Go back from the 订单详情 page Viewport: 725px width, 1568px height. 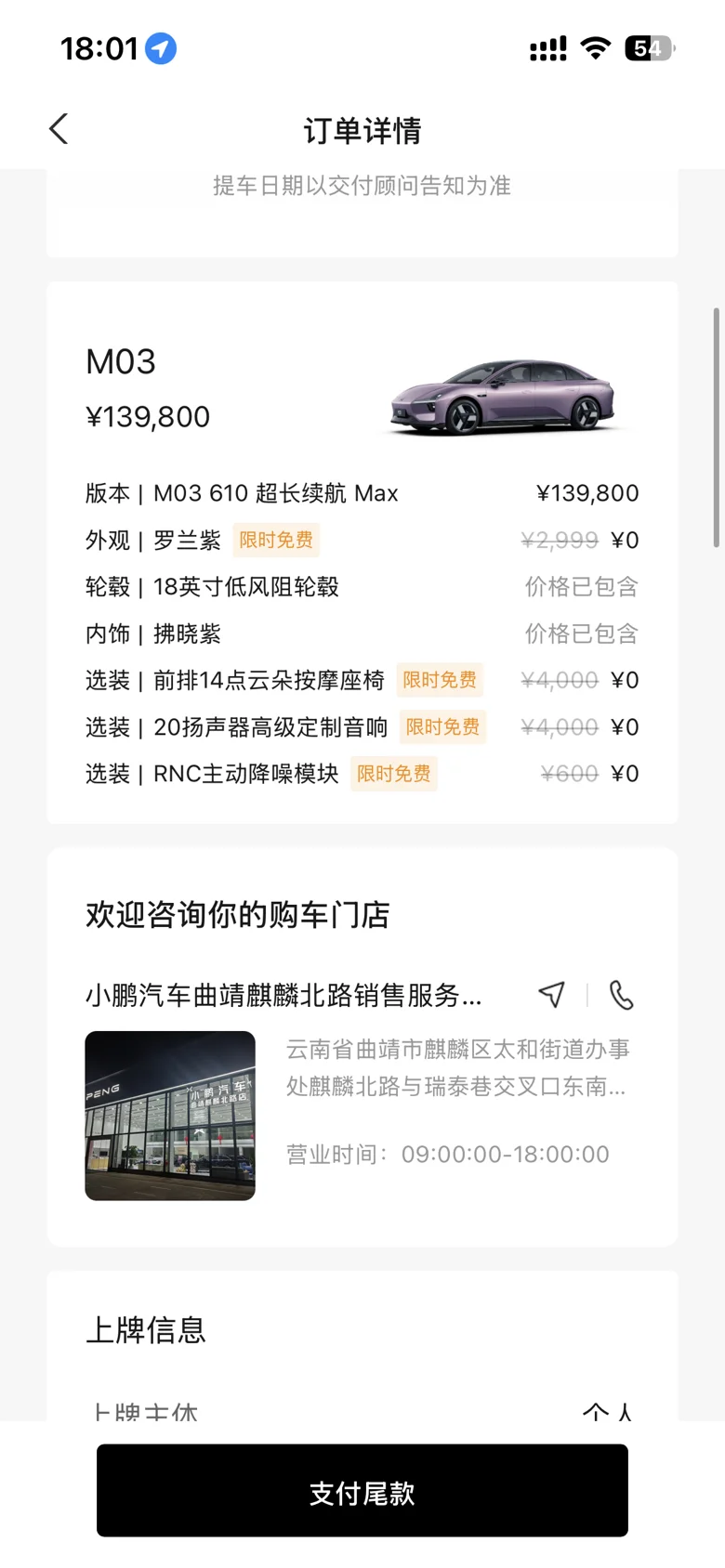(x=59, y=129)
